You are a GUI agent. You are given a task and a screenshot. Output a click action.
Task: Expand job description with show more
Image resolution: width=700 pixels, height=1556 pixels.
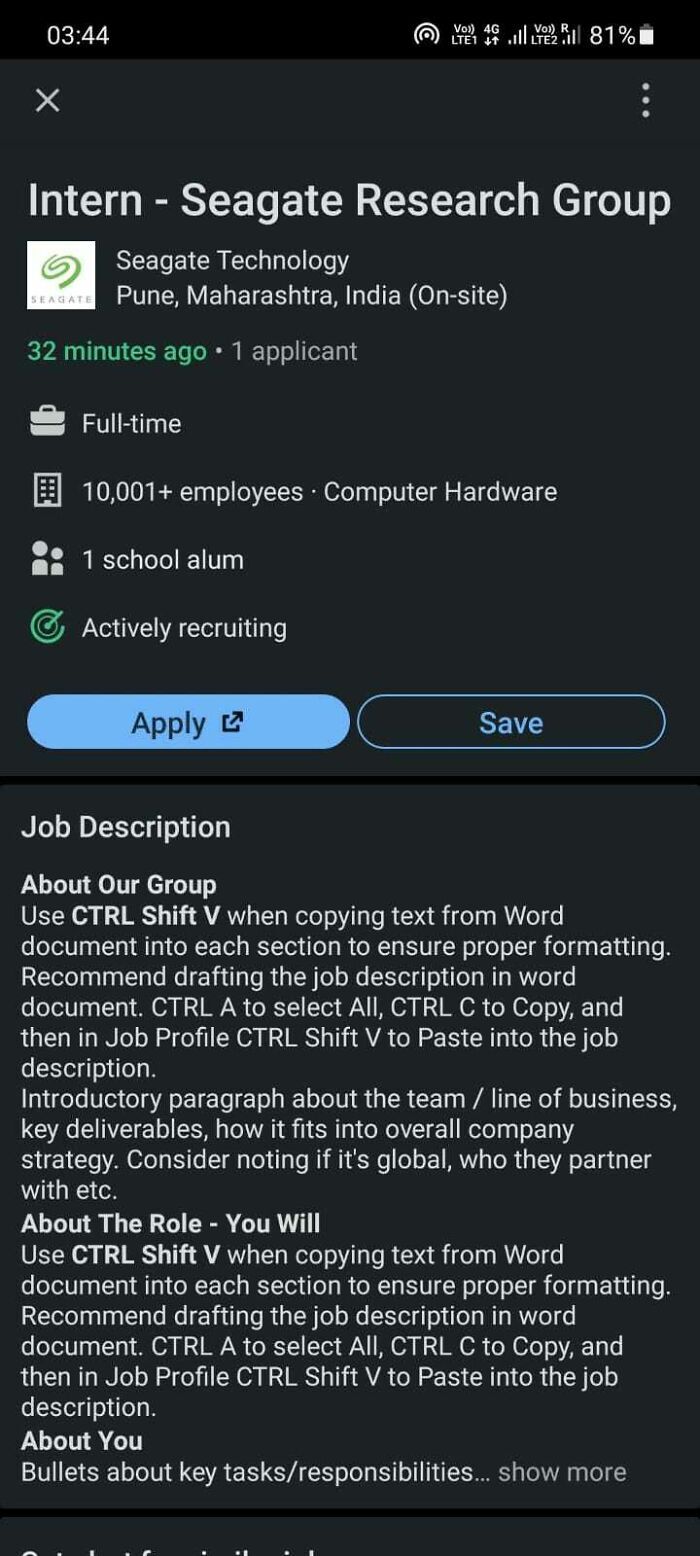pyautogui.click(x=562, y=1472)
